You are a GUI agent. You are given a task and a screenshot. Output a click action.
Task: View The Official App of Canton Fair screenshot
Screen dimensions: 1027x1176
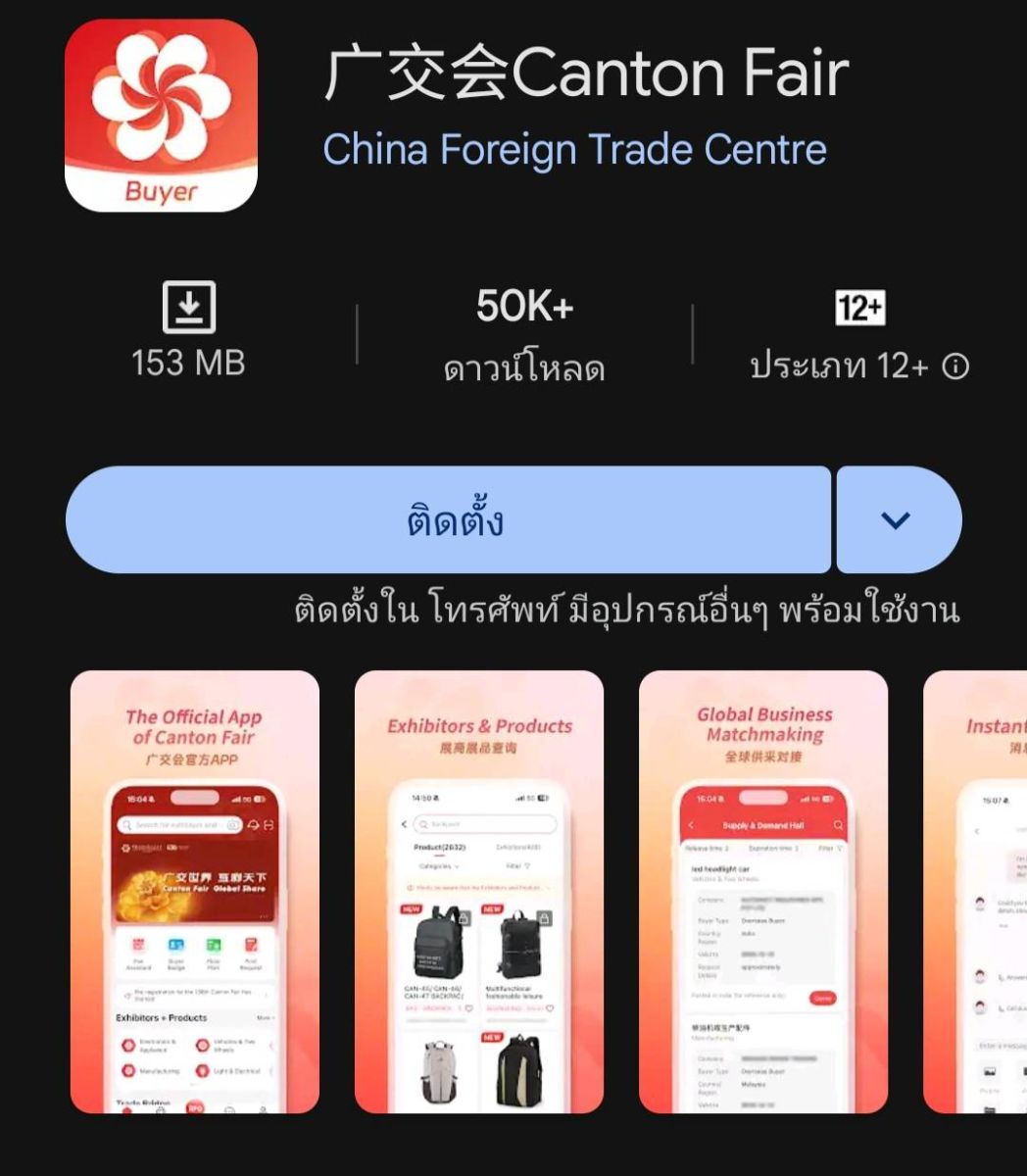pyautogui.click(x=195, y=892)
